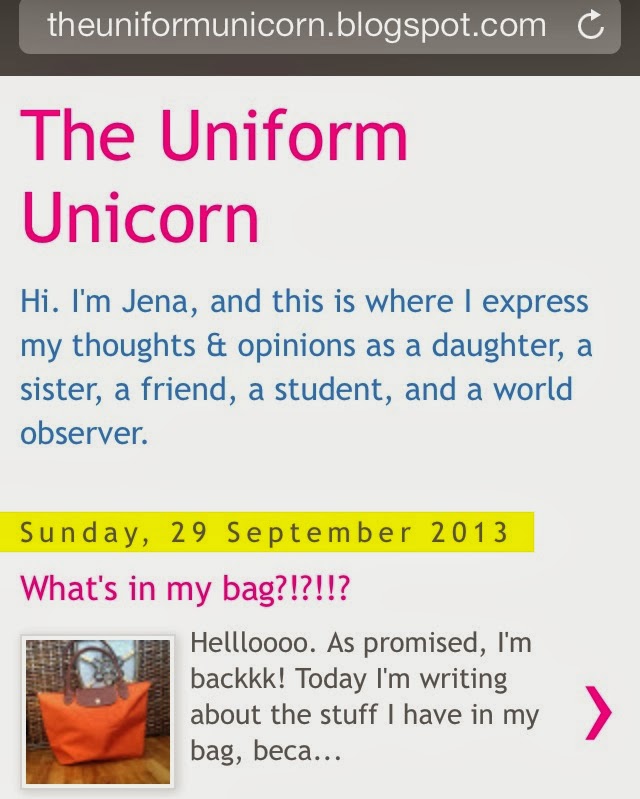640x799 pixels.
Task: Tap the orange bag post thumbnail
Action: (97, 712)
